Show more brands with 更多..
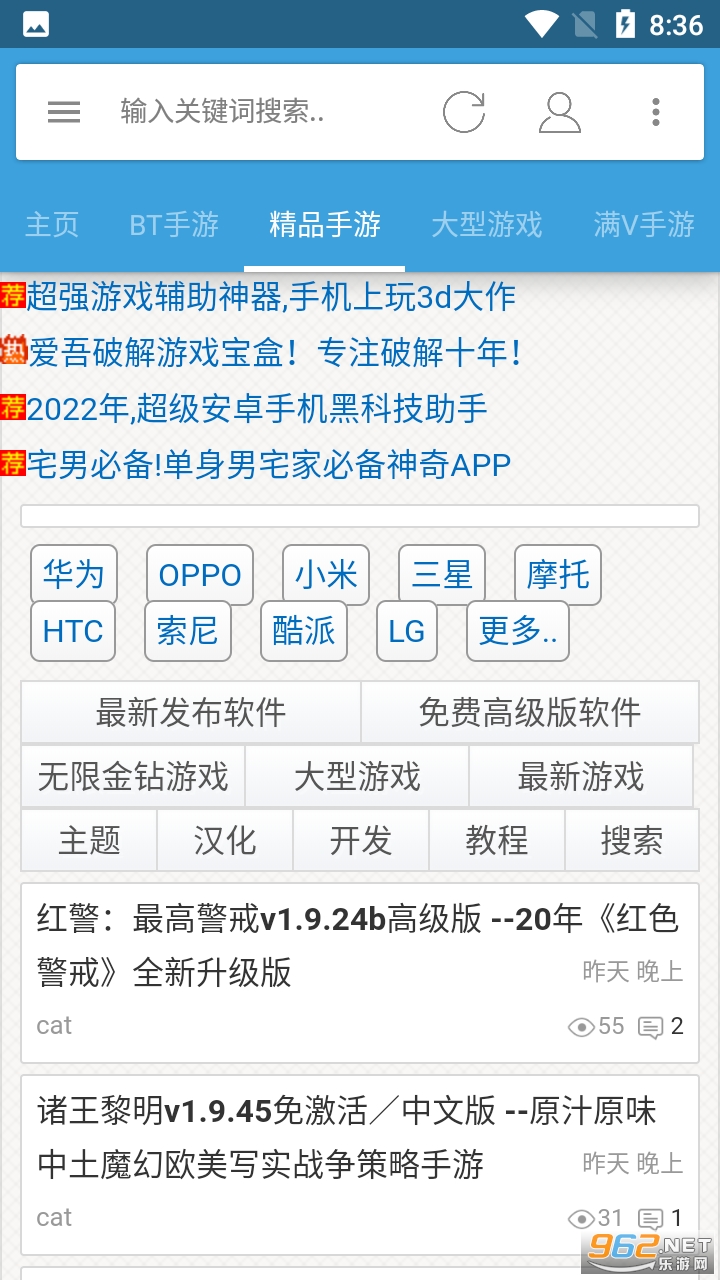720x1280 pixels. tap(517, 631)
